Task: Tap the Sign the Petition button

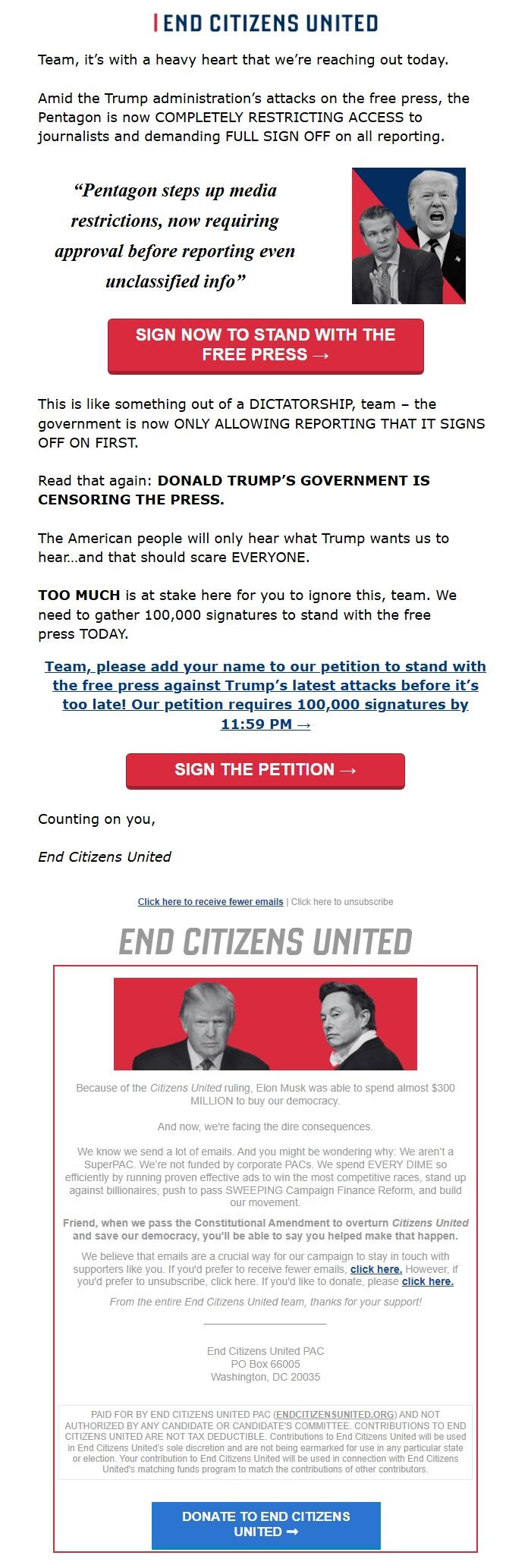Action: 265,771
